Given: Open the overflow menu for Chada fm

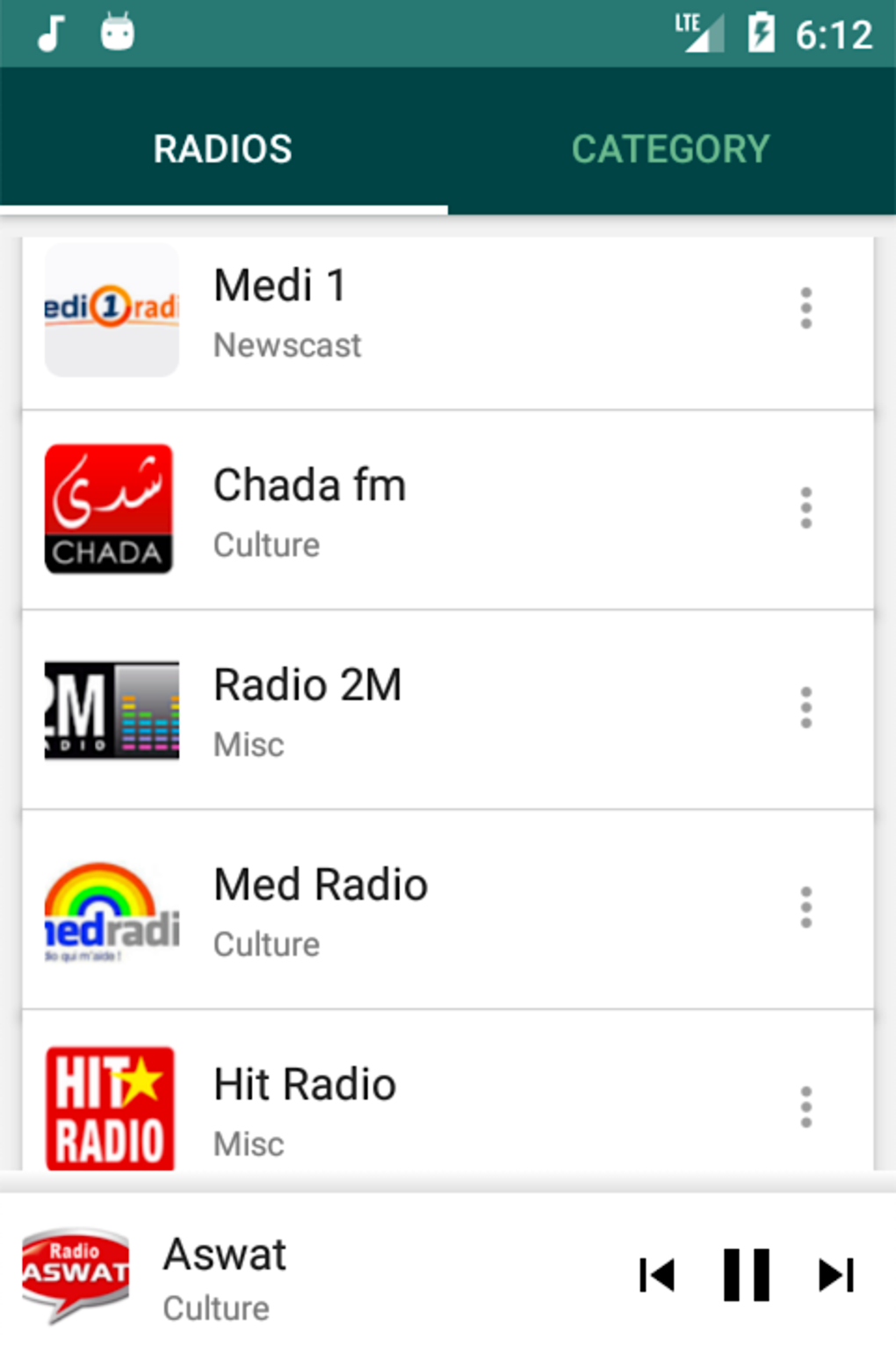Looking at the screenshot, I should (806, 510).
